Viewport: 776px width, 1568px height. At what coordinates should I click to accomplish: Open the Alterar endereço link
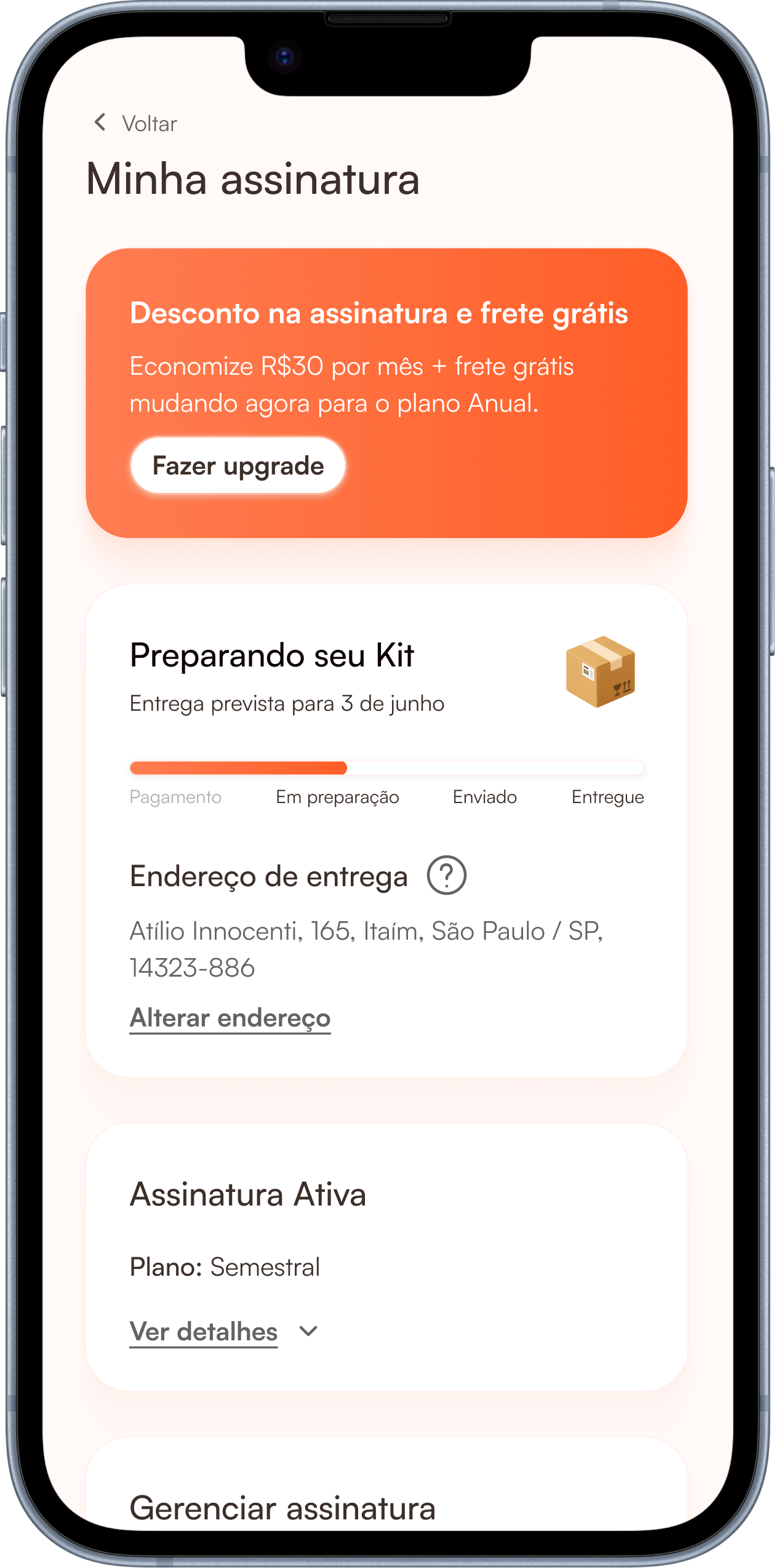point(230,1018)
